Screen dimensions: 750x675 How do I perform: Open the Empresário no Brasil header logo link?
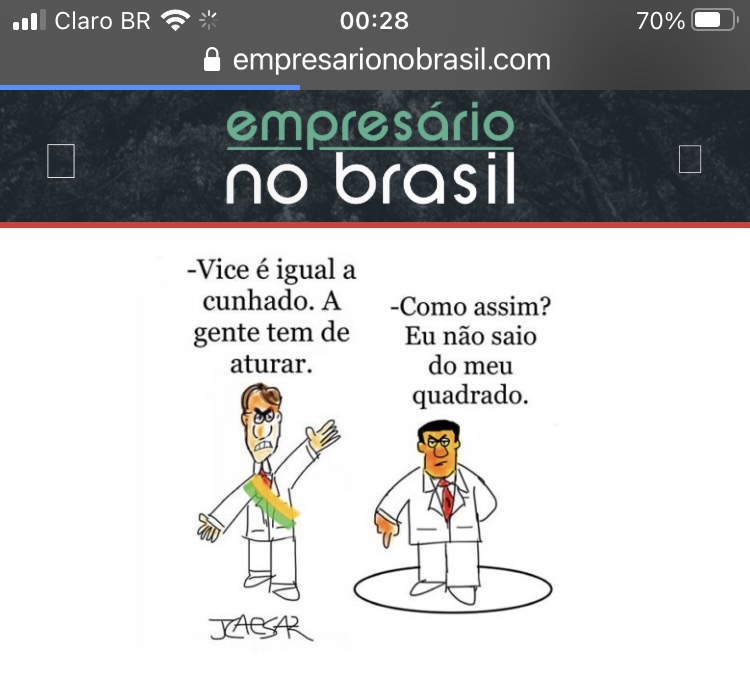[x=370, y=155]
